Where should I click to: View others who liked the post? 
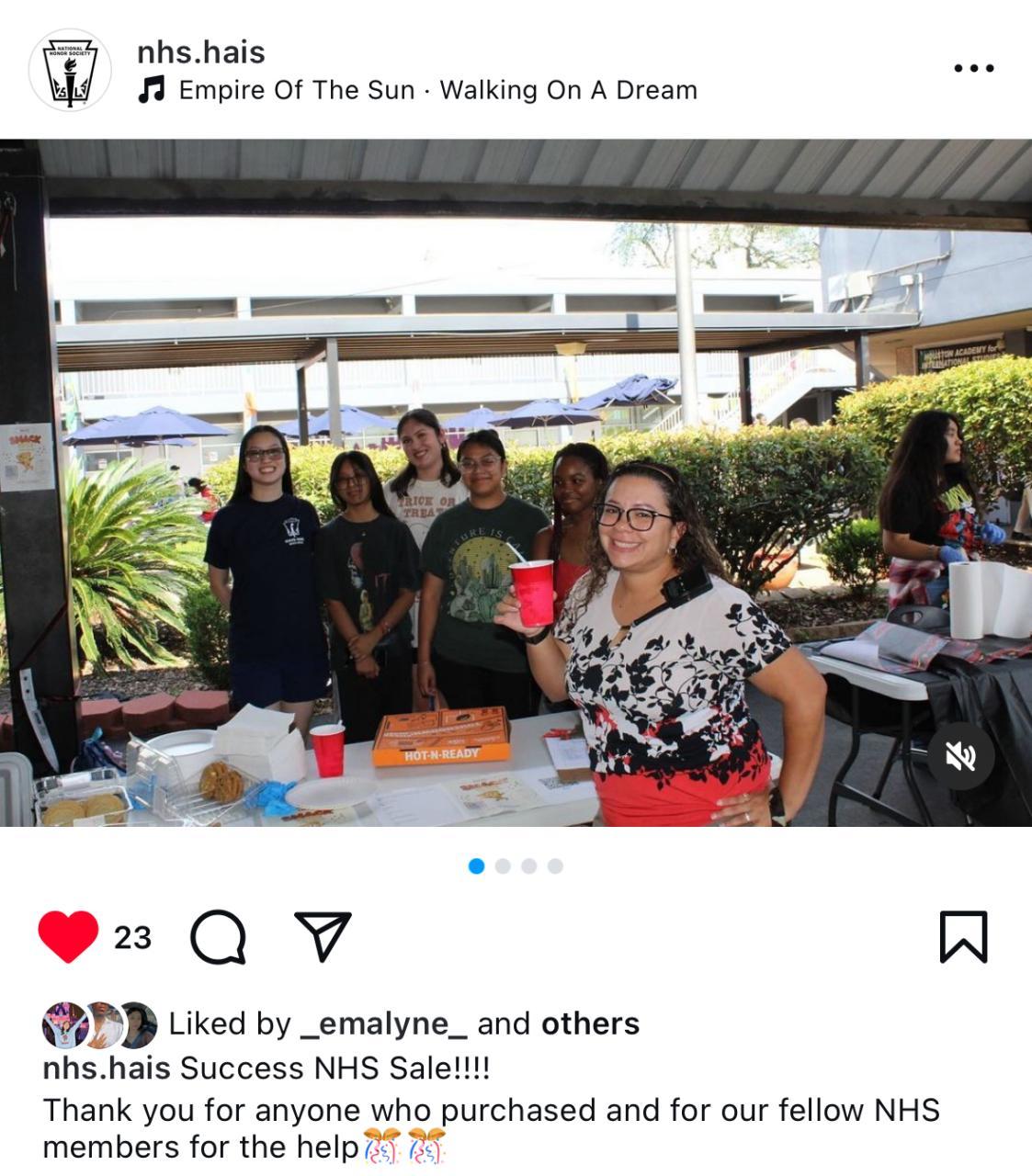[590, 1023]
